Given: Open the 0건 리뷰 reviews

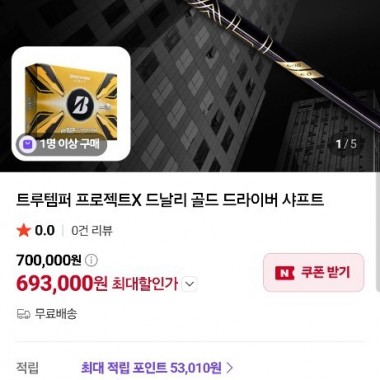Looking at the screenshot, I should point(92,230).
